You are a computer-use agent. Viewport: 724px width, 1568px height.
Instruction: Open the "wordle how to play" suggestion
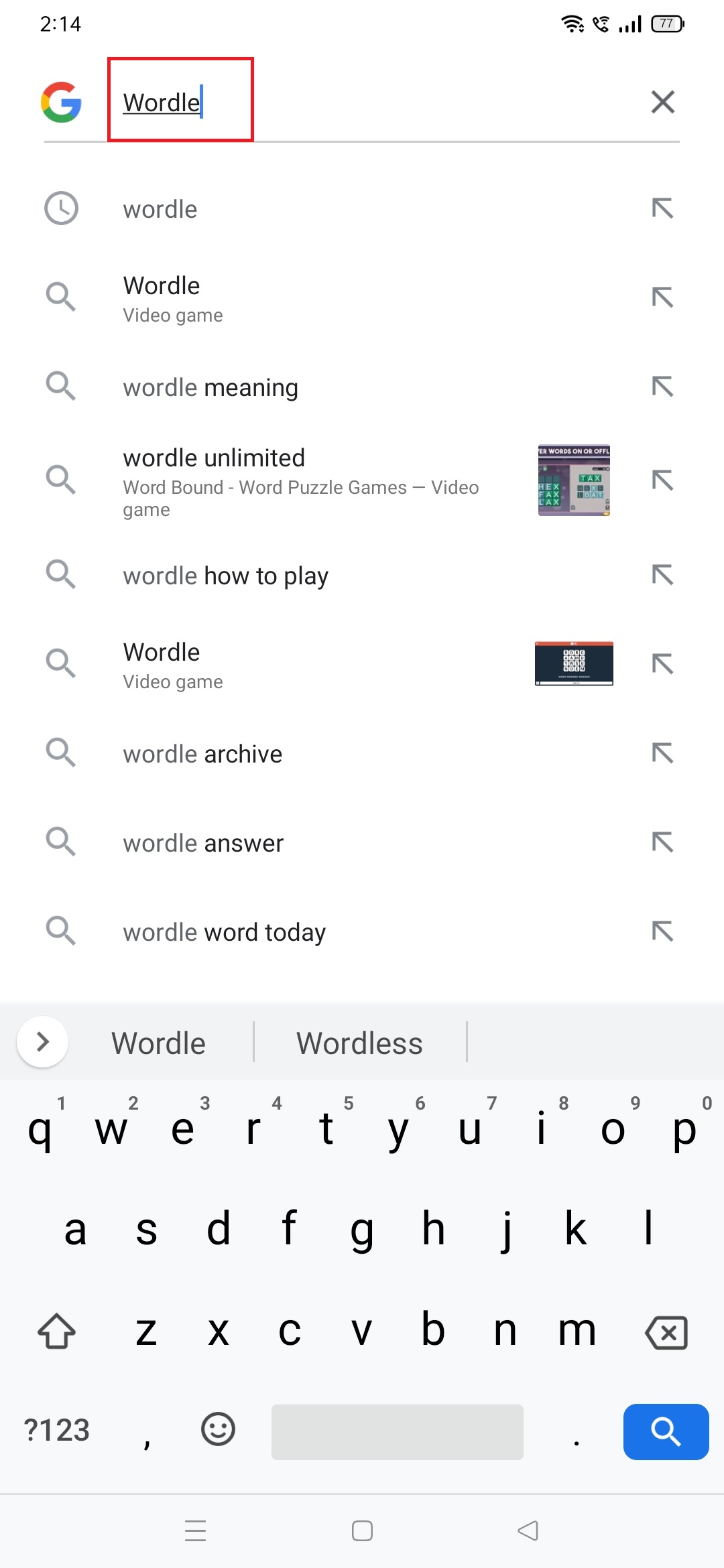226,576
